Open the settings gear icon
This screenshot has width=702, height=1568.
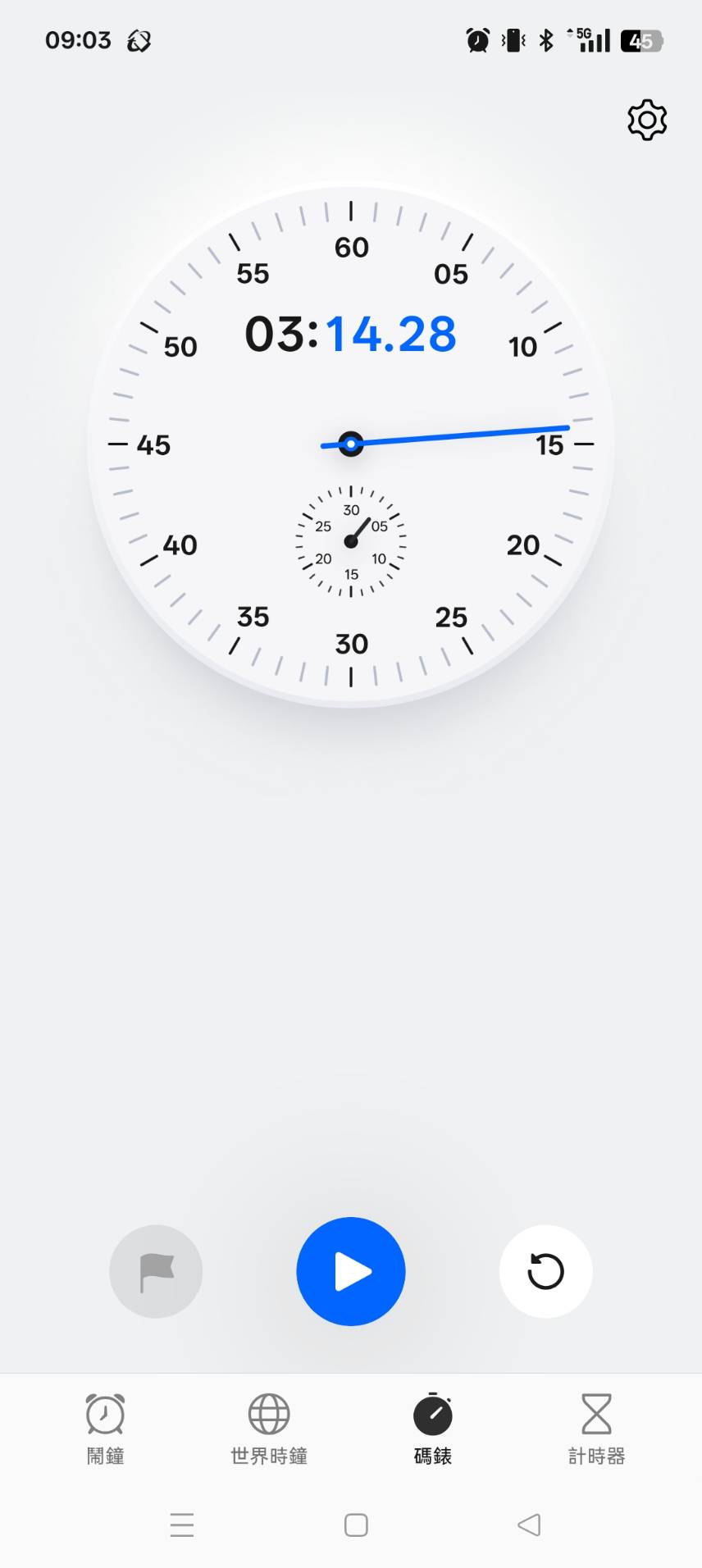pos(647,121)
